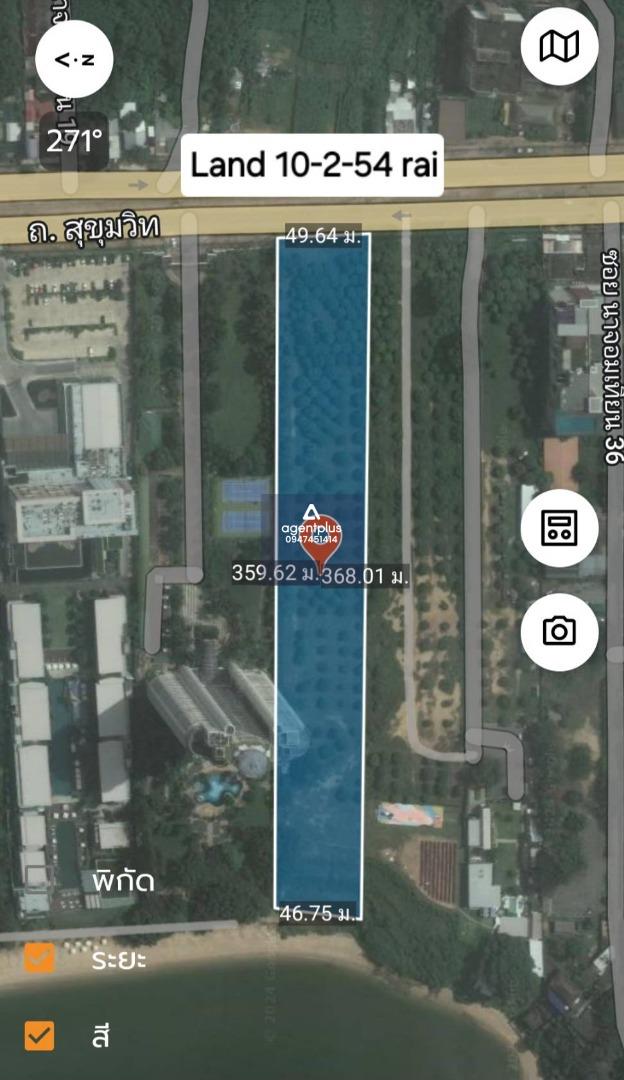Image resolution: width=624 pixels, height=1080 pixels.
Task: Open the map layers button
Action: pos(559,47)
